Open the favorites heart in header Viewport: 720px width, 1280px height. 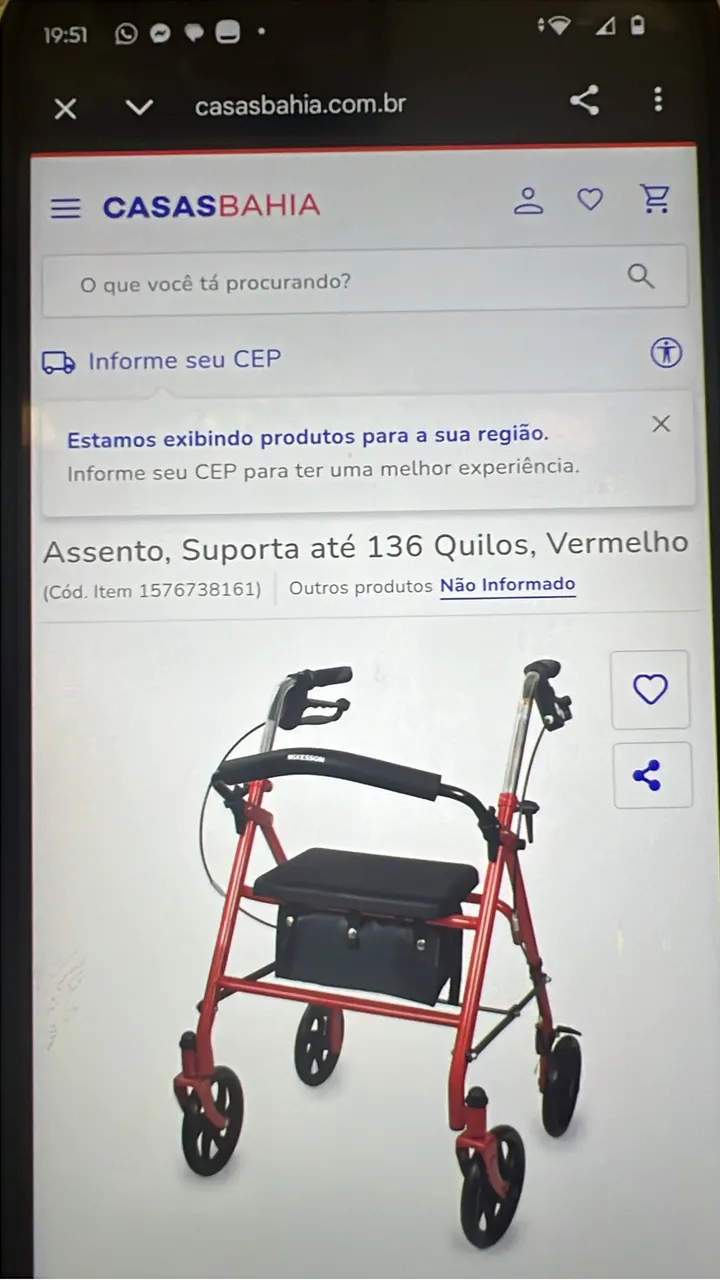[x=590, y=200]
